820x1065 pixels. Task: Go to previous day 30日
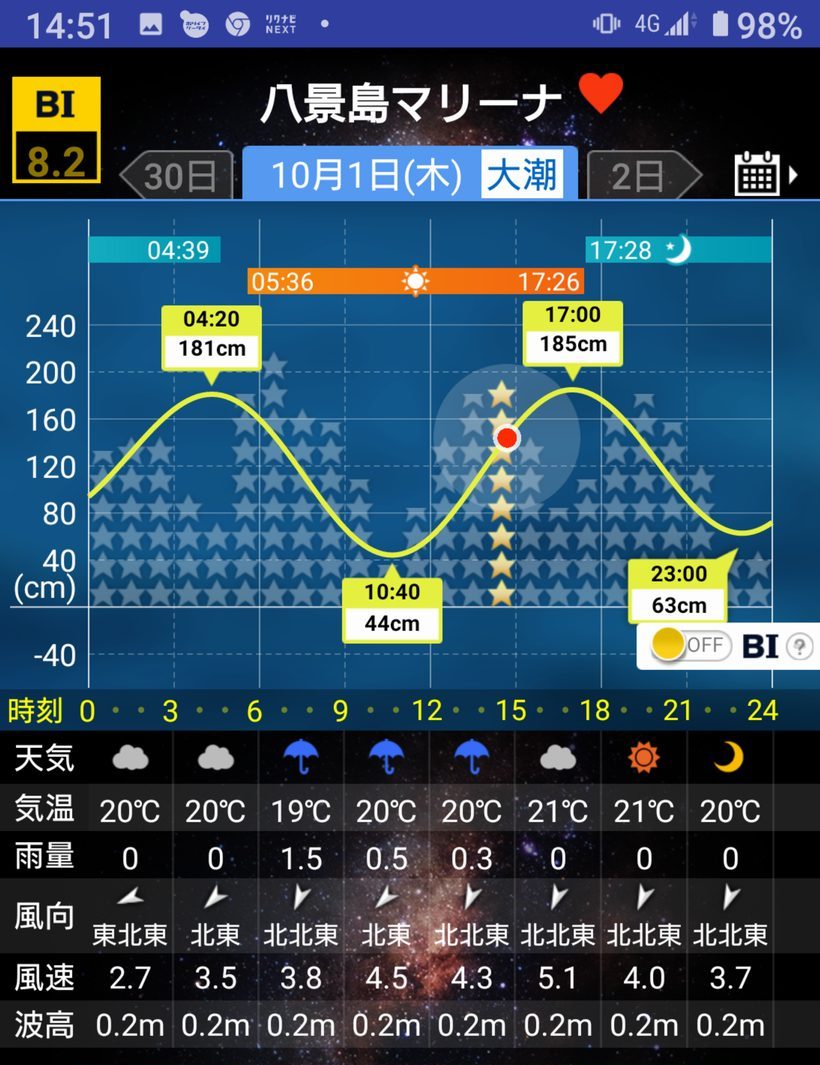tap(177, 176)
